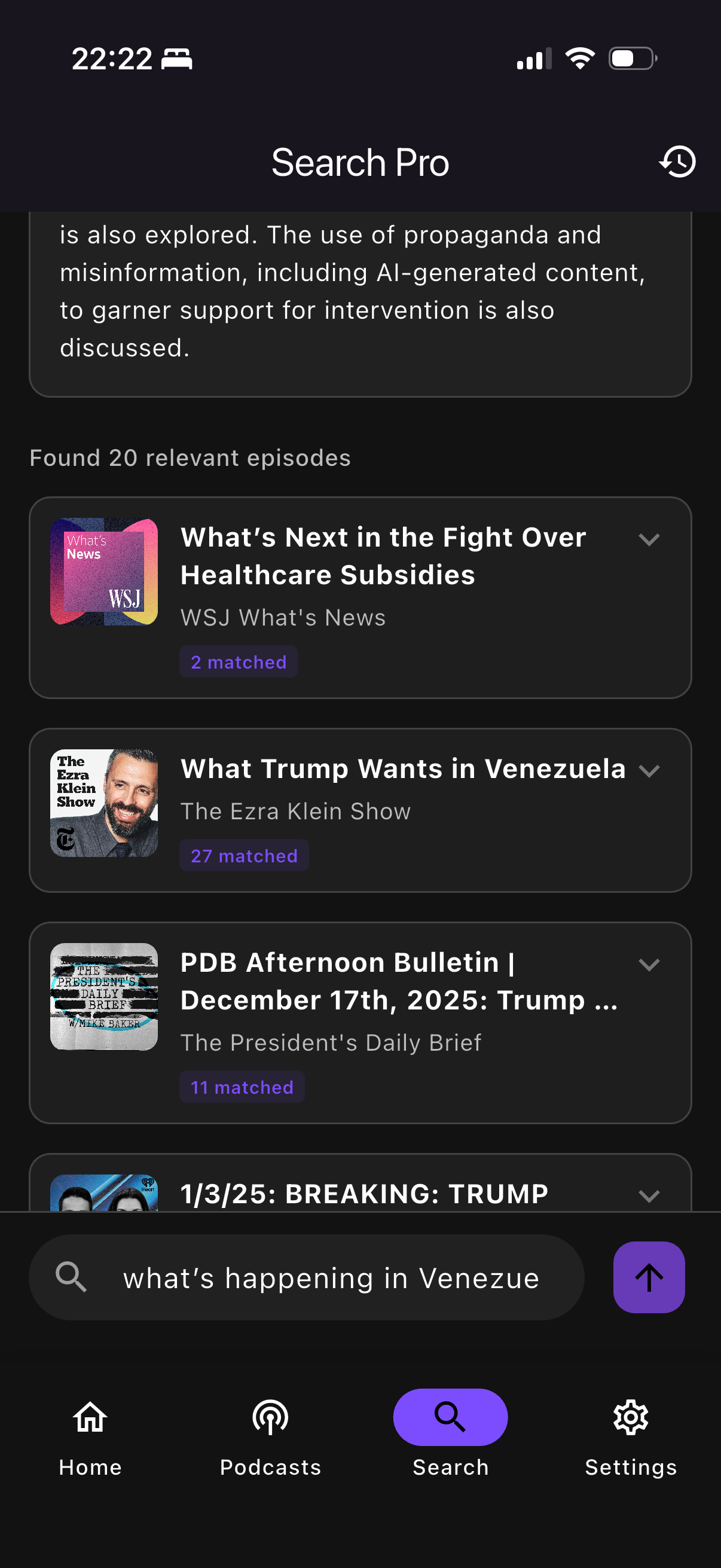Screen dimensions: 721x1568
Task: Tap the highlighted Search icon
Action: (x=450, y=1417)
